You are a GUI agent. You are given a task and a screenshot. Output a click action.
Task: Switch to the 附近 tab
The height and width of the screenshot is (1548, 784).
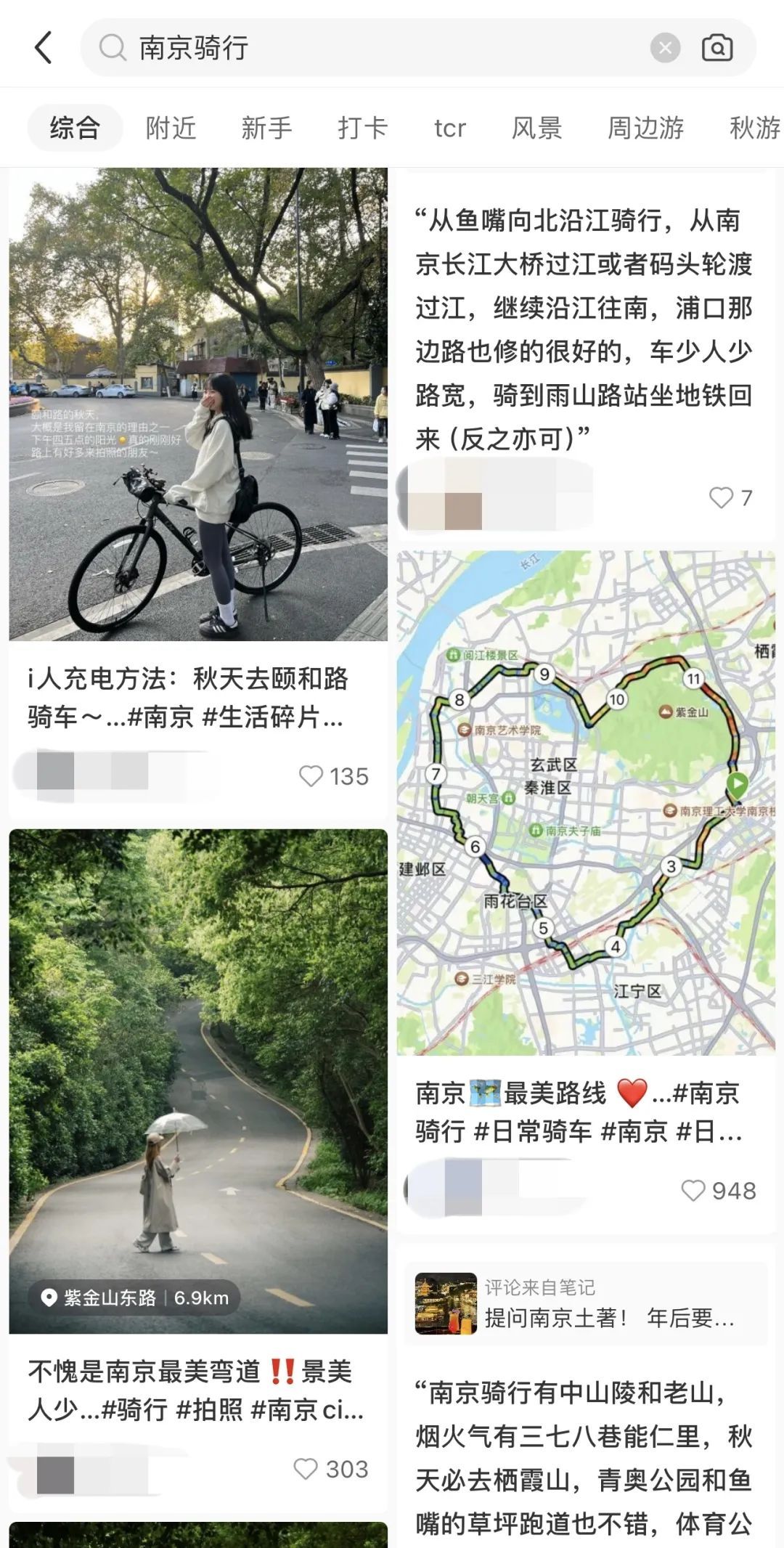pos(171,128)
